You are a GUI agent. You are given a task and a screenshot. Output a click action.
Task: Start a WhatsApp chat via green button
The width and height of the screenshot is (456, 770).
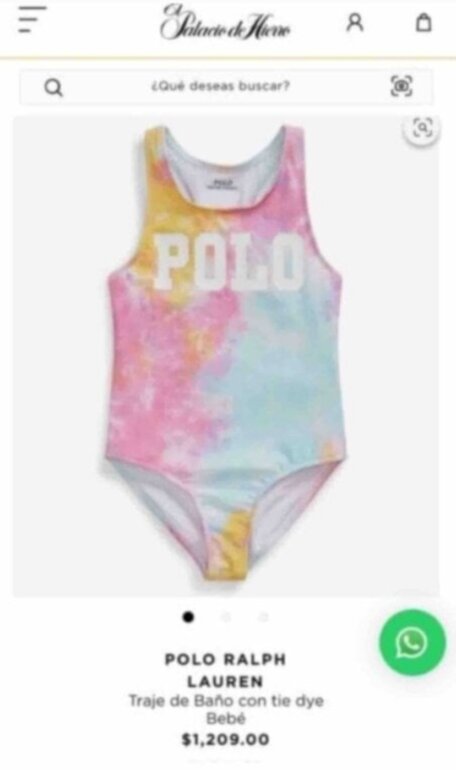[x=412, y=642]
